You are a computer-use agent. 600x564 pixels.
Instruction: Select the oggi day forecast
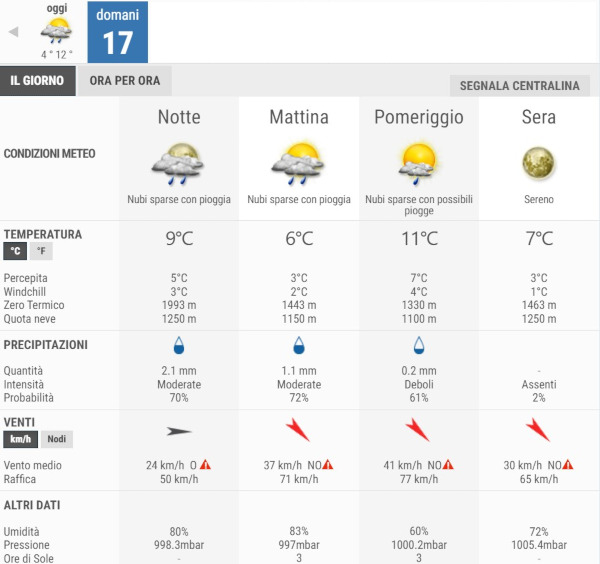[x=57, y=31]
